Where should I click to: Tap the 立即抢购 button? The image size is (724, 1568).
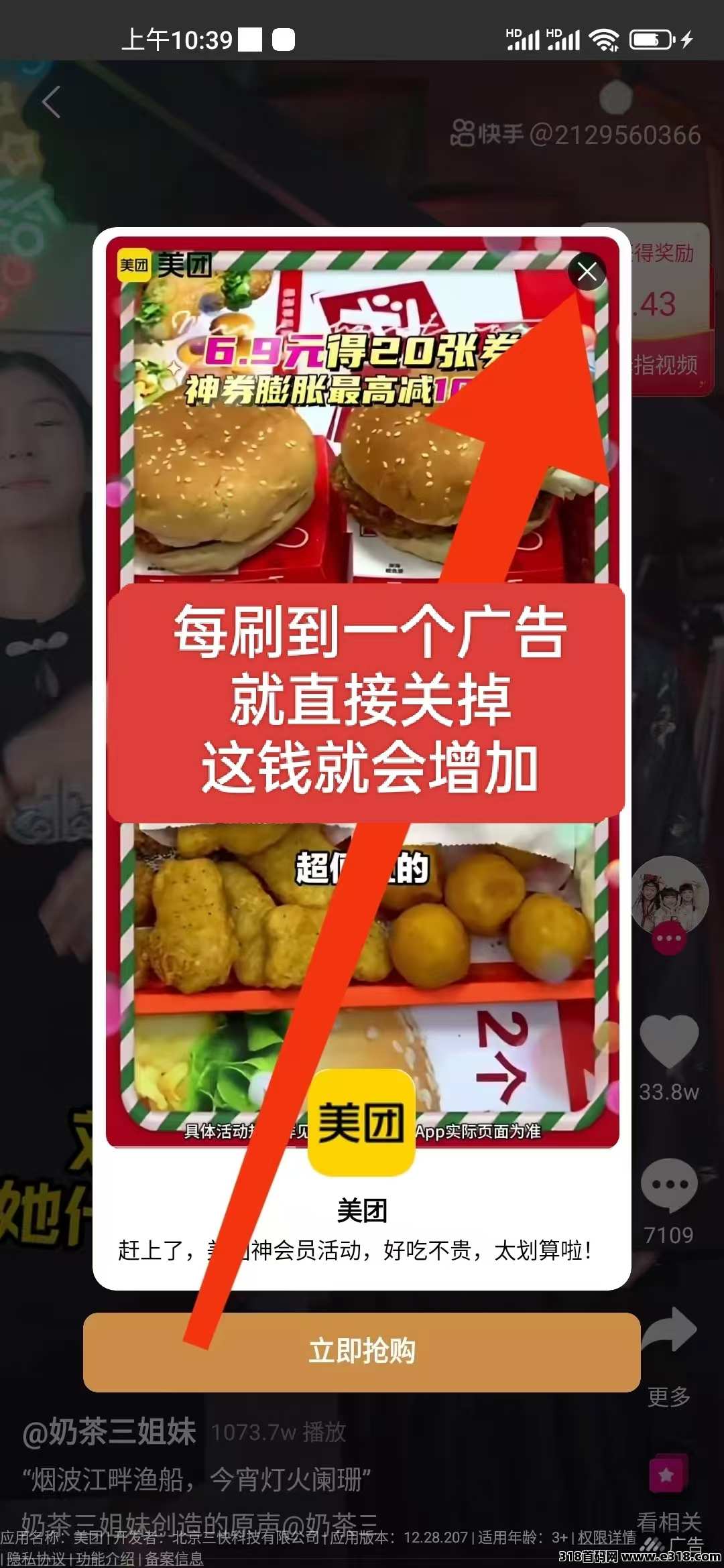362,1352
